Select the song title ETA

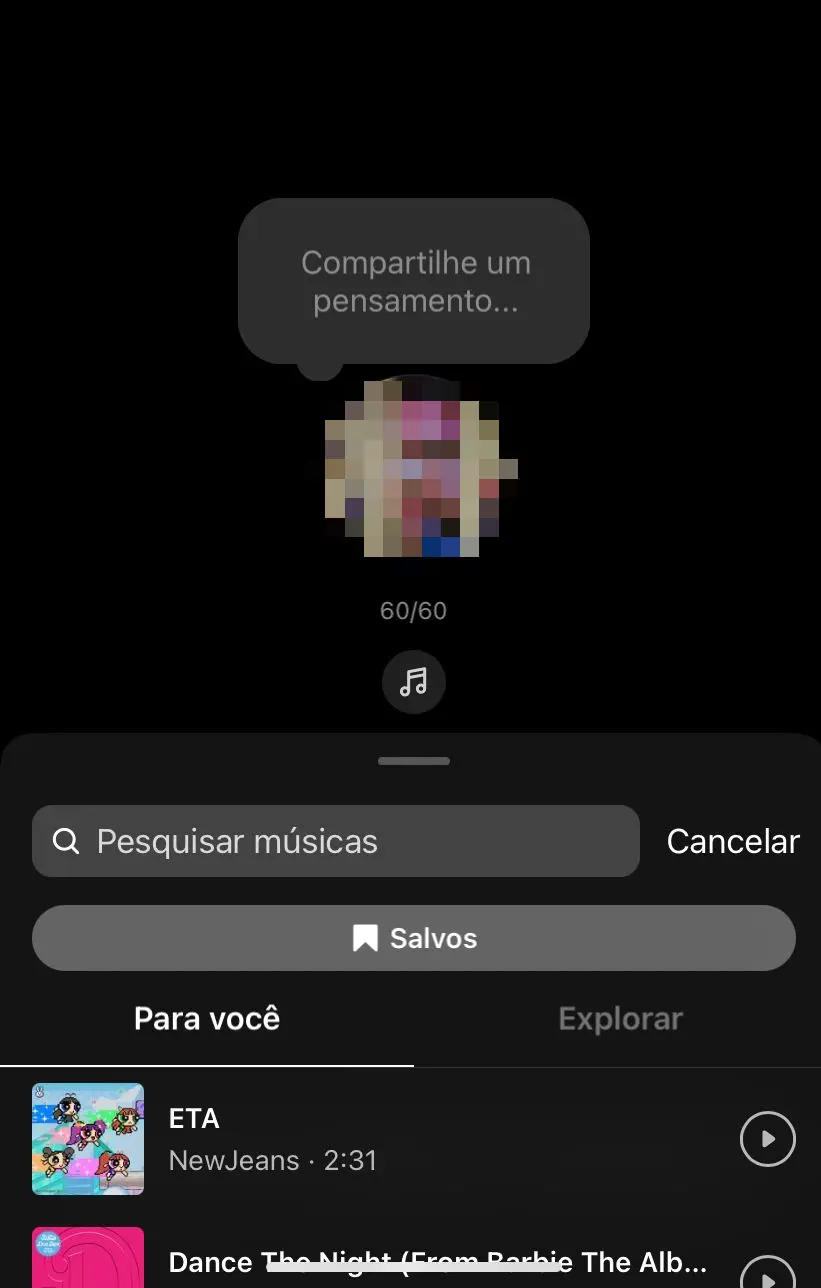click(193, 1118)
